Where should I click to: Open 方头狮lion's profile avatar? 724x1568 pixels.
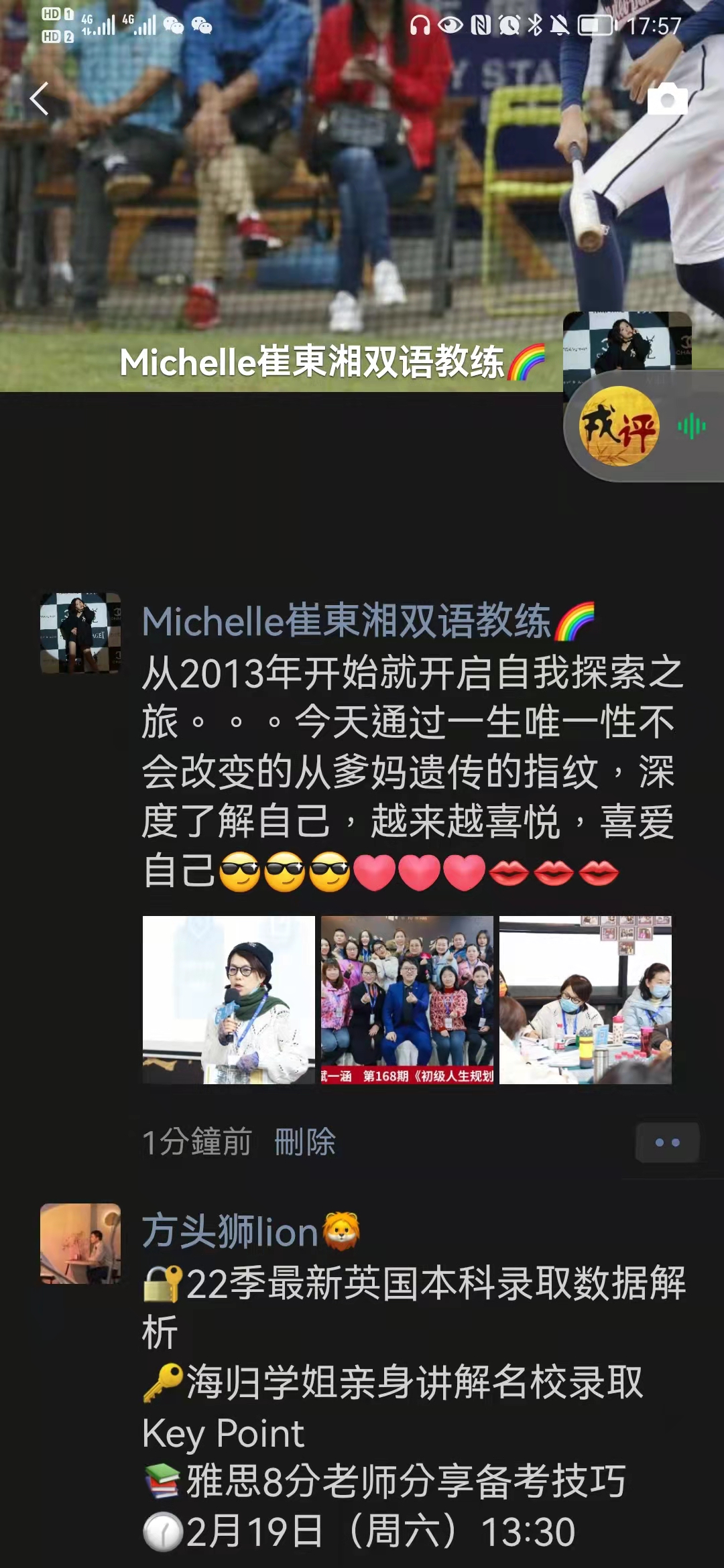(x=80, y=1244)
